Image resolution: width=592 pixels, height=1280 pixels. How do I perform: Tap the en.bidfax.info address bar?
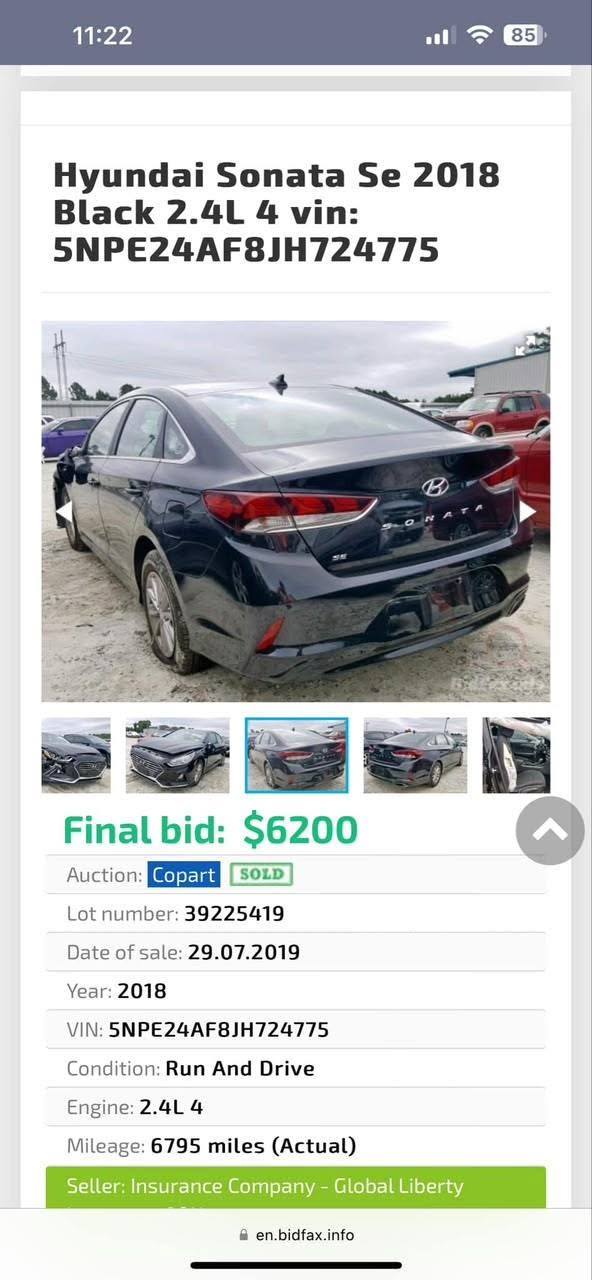pyautogui.click(x=296, y=1235)
